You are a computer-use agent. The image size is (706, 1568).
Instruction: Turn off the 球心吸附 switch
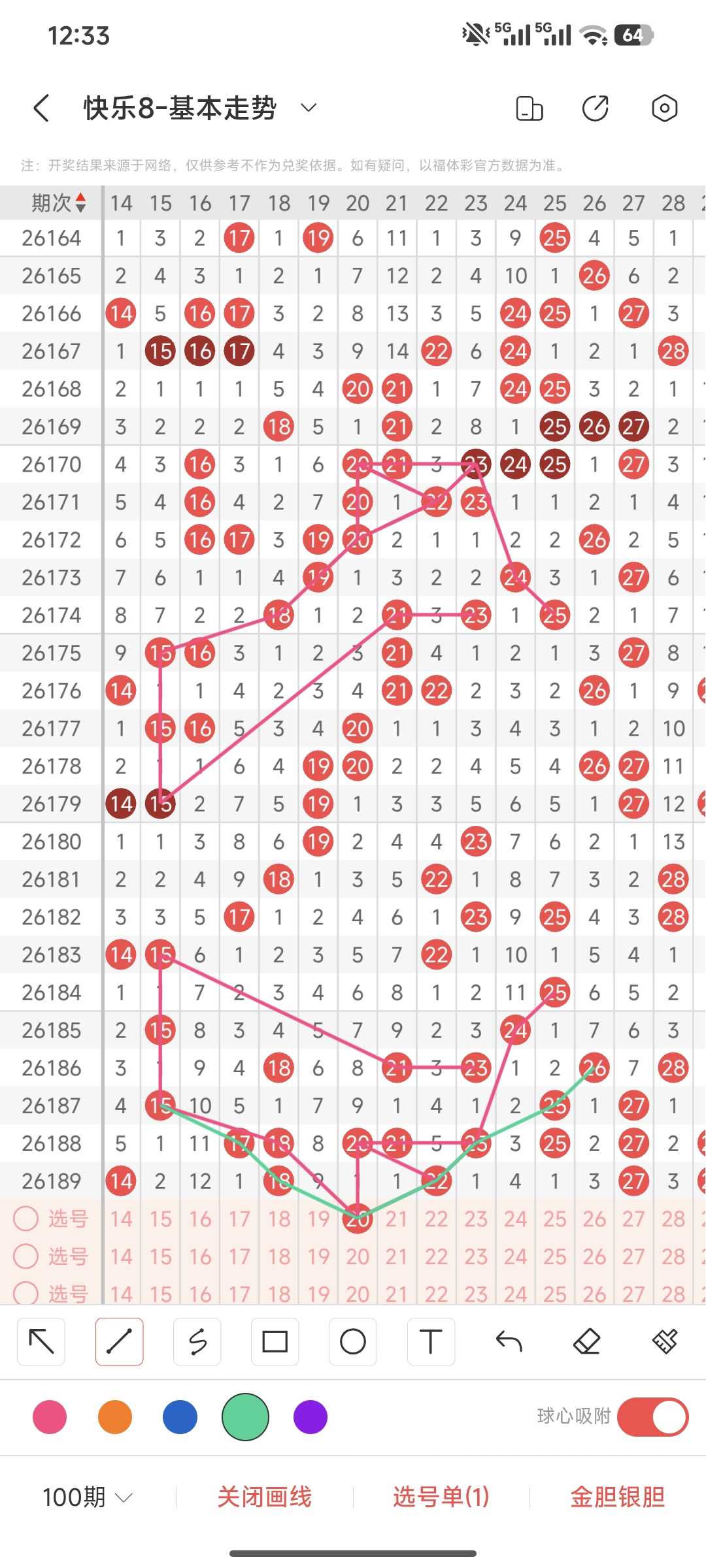tap(652, 1417)
